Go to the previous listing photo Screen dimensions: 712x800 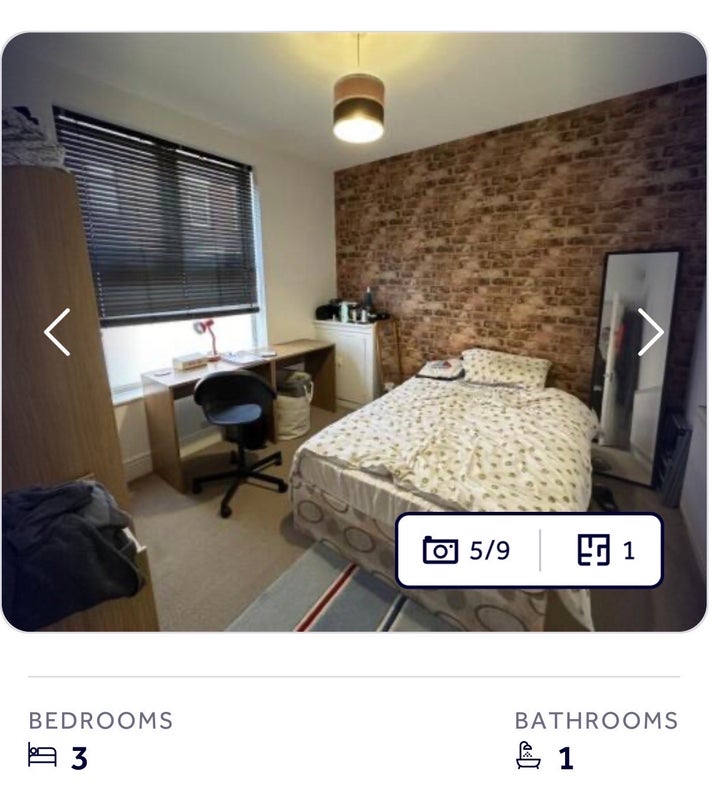pos(57,332)
